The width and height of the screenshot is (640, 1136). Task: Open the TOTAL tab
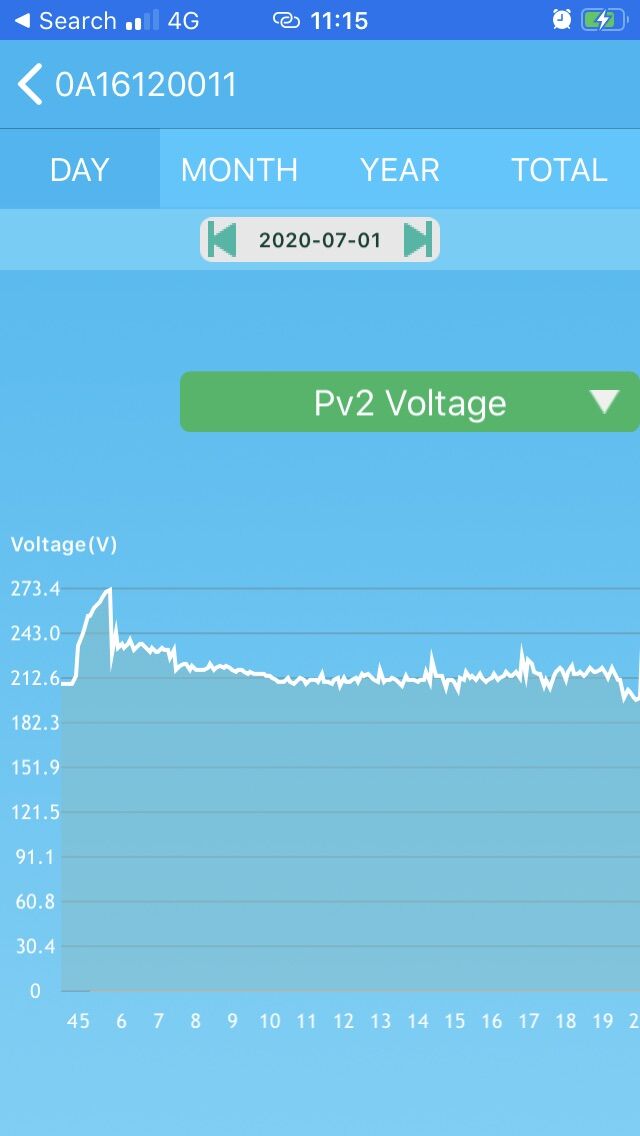tap(559, 170)
